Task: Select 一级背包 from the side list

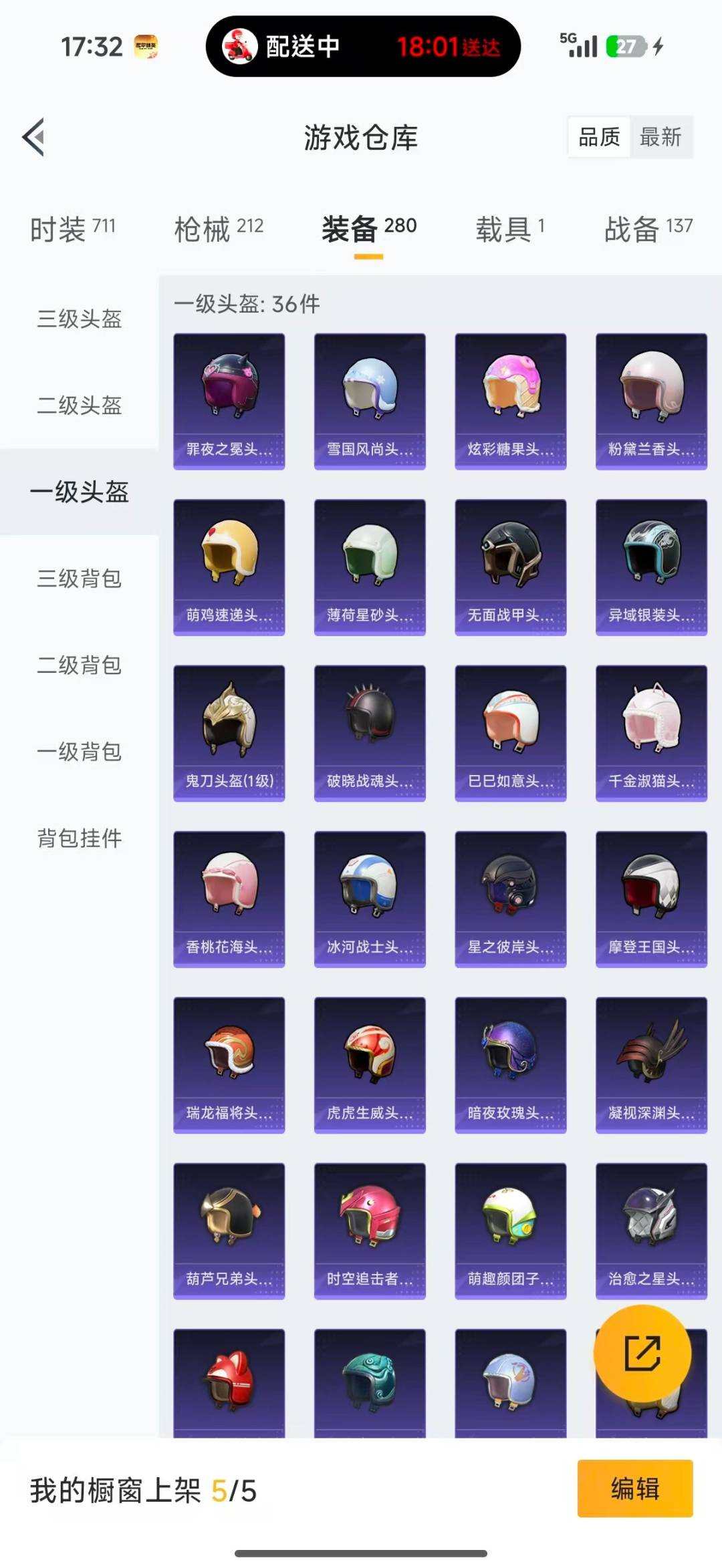Action: point(80,752)
